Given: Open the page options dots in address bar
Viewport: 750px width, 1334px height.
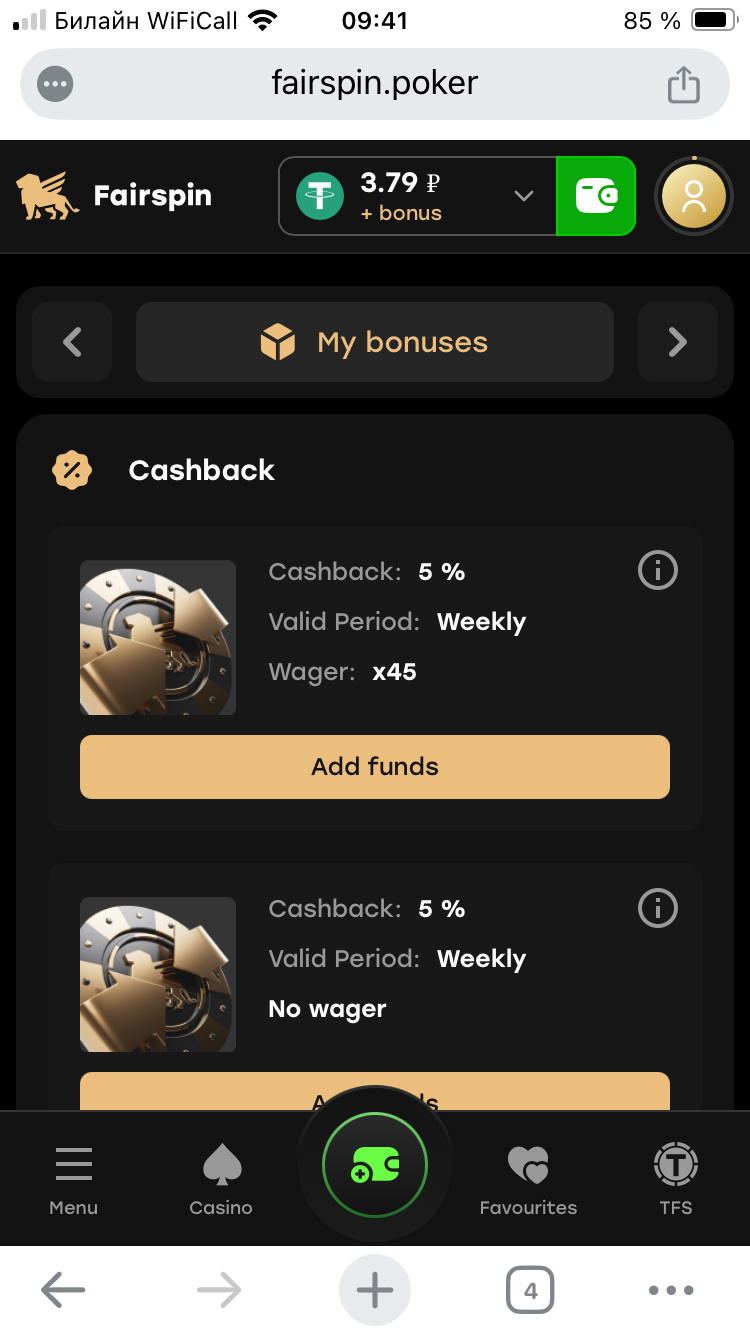Looking at the screenshot, I should [55, 84].
